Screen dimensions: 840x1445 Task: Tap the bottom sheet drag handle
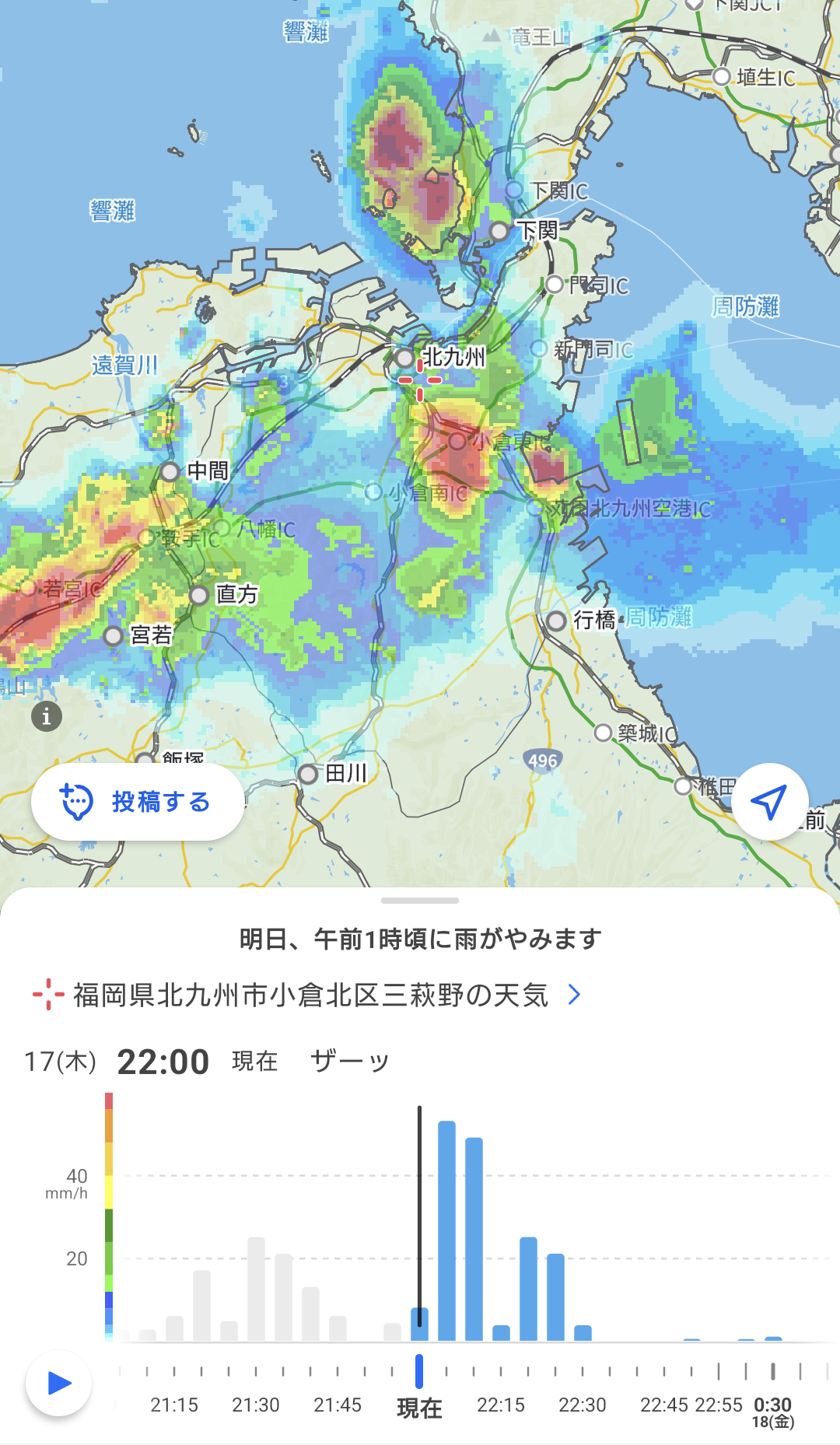(420, 901)
